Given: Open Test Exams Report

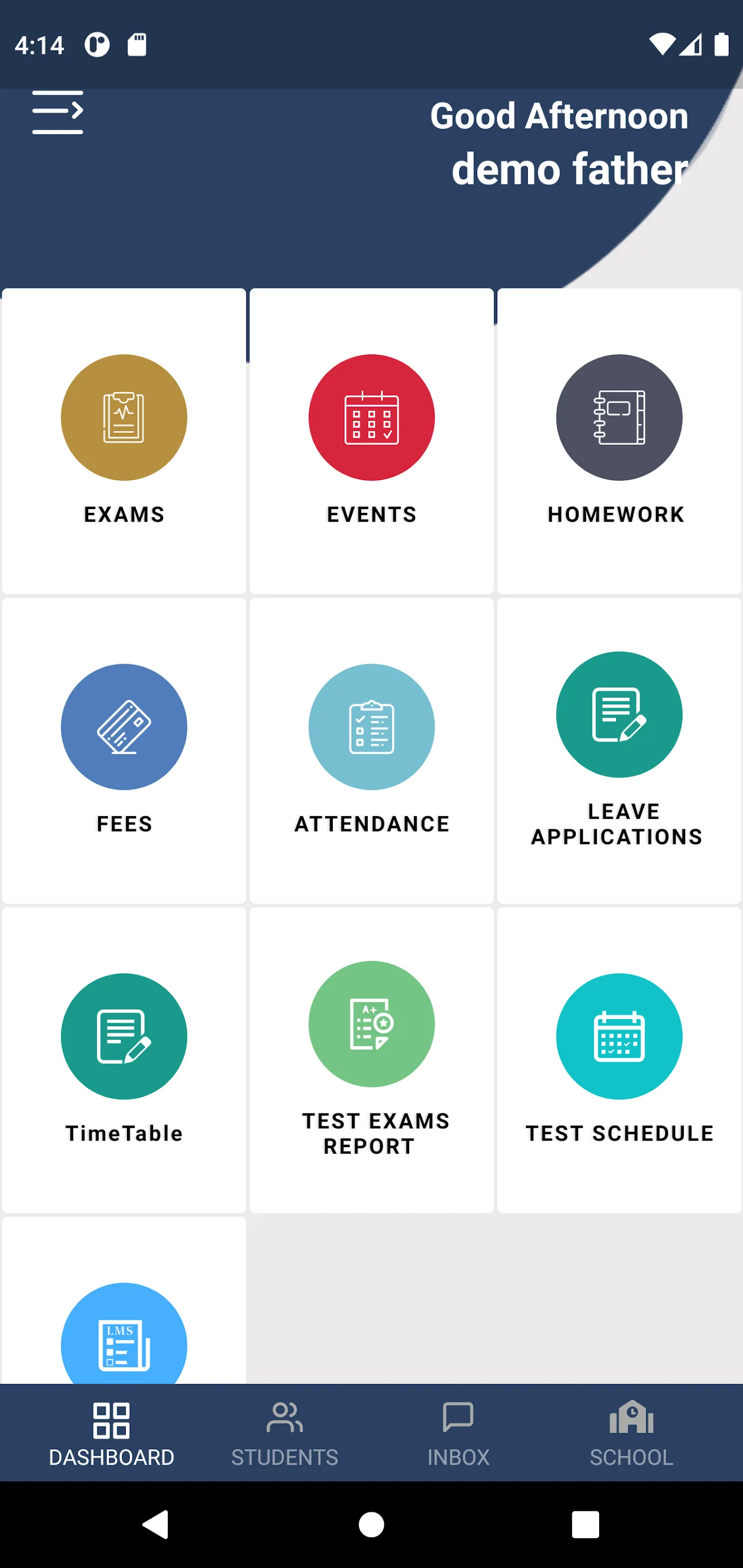Looking at the screenshot, I should [371, 1059].
